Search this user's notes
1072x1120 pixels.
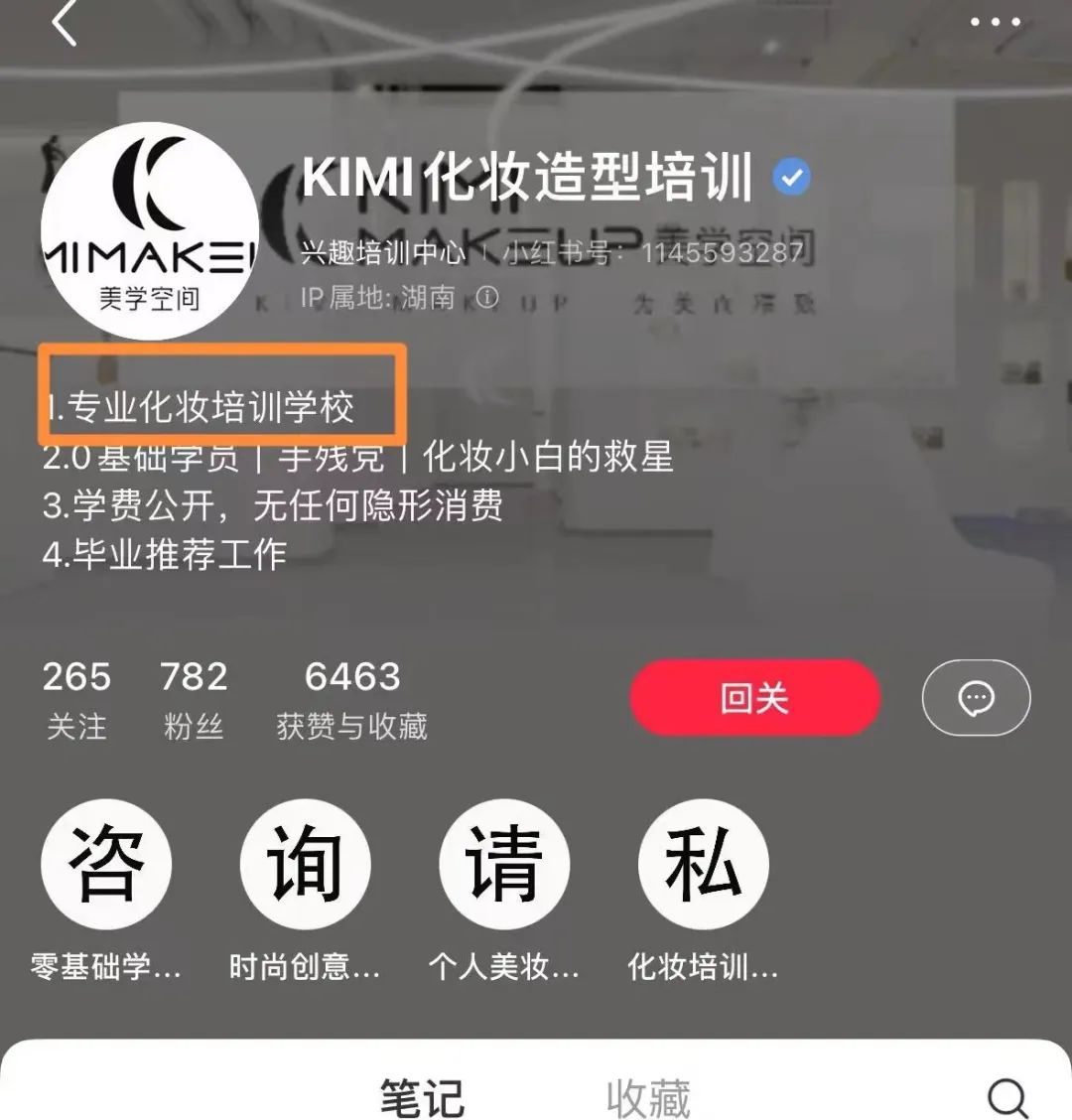[1006, 1097]
